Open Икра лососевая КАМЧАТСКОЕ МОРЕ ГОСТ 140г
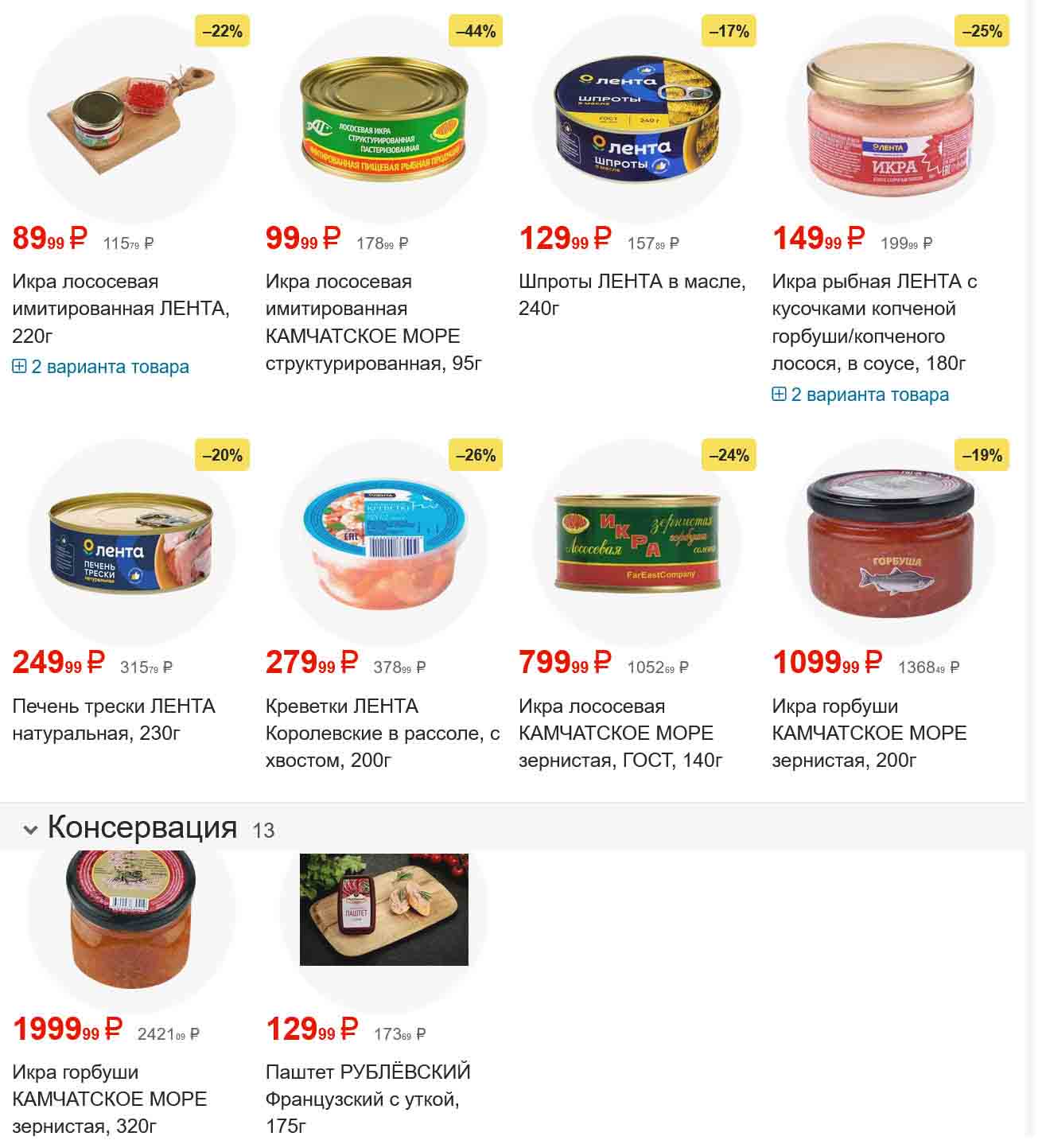The image size is (1046, 1148). 620,734
